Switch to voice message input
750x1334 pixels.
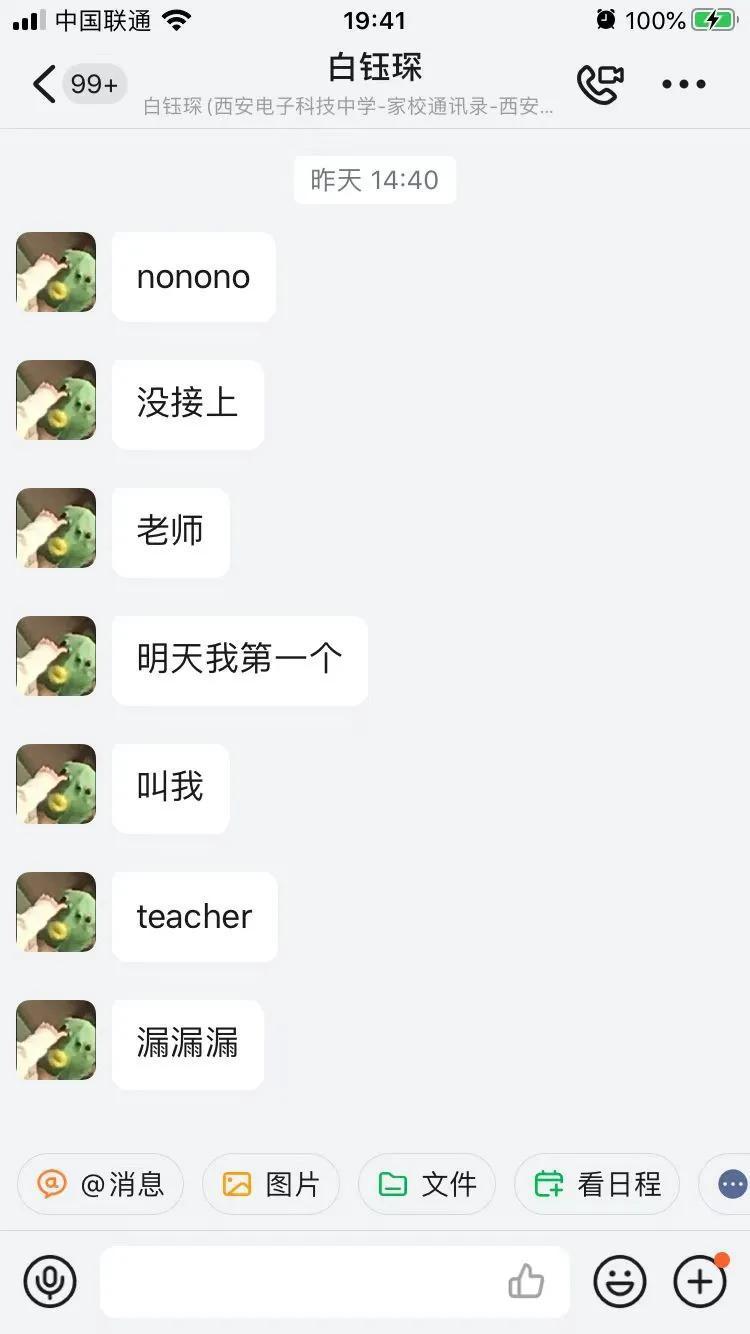coord(50,1281)
